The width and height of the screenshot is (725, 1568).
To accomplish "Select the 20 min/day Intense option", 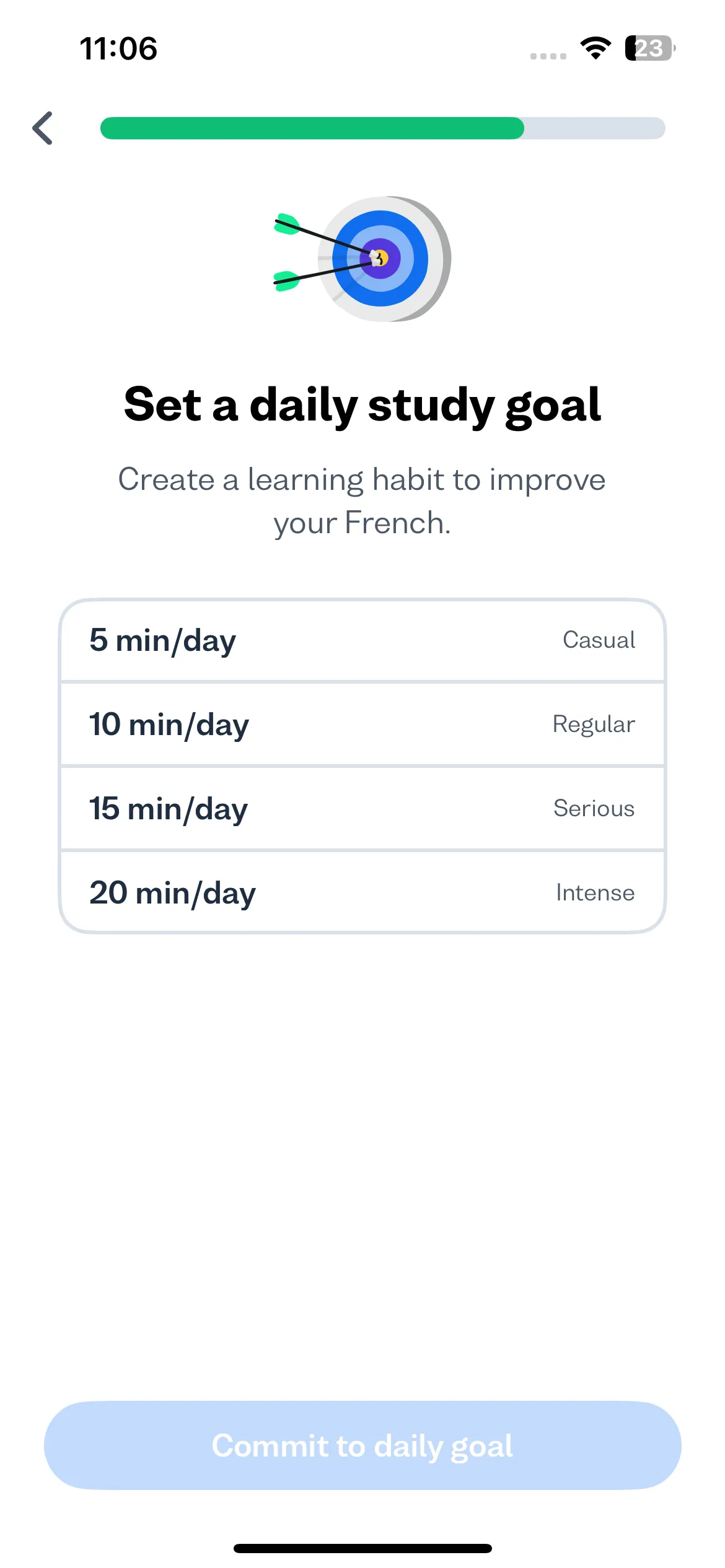I will 362,892.
